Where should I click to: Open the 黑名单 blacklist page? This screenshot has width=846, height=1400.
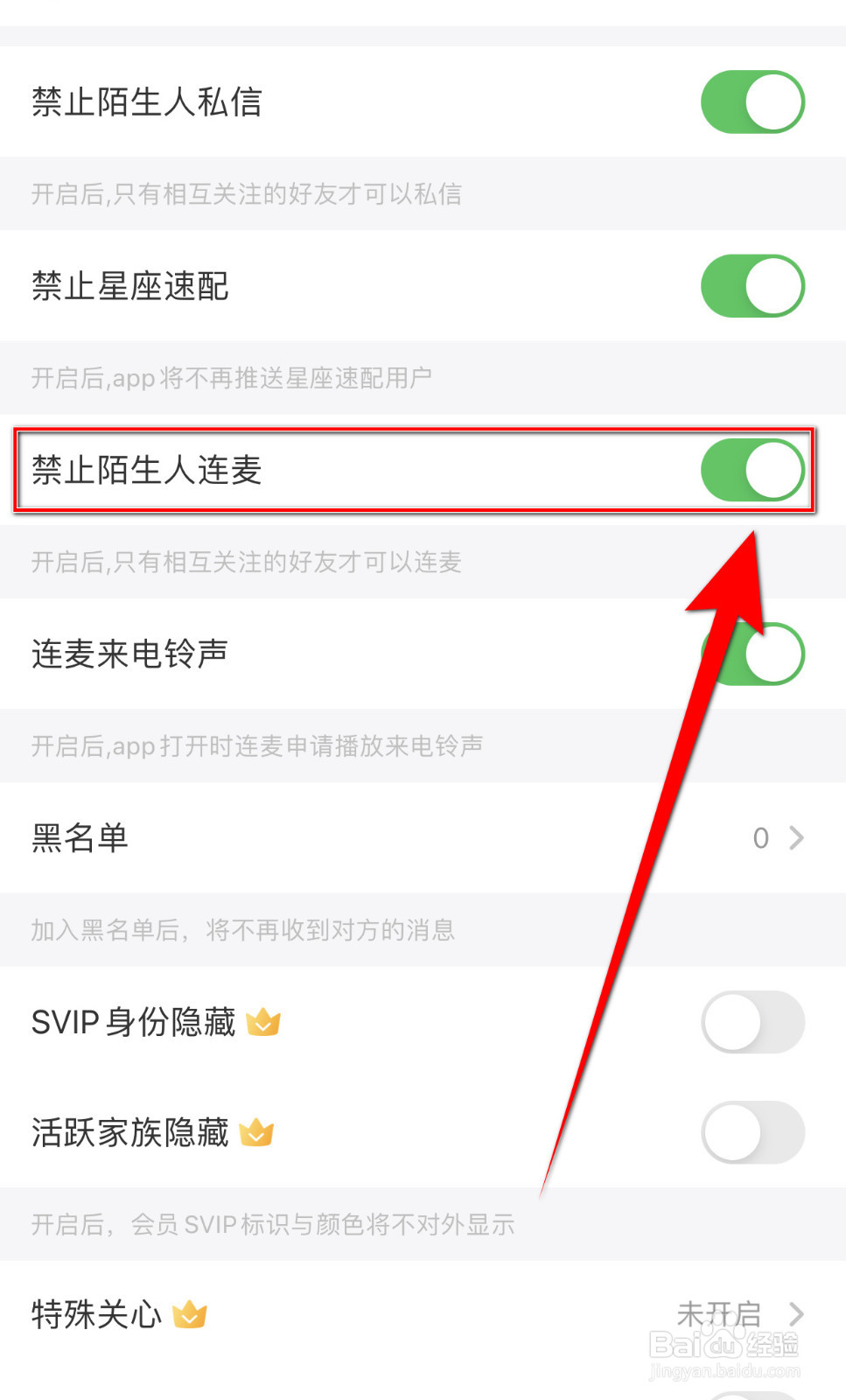point(80,837)
